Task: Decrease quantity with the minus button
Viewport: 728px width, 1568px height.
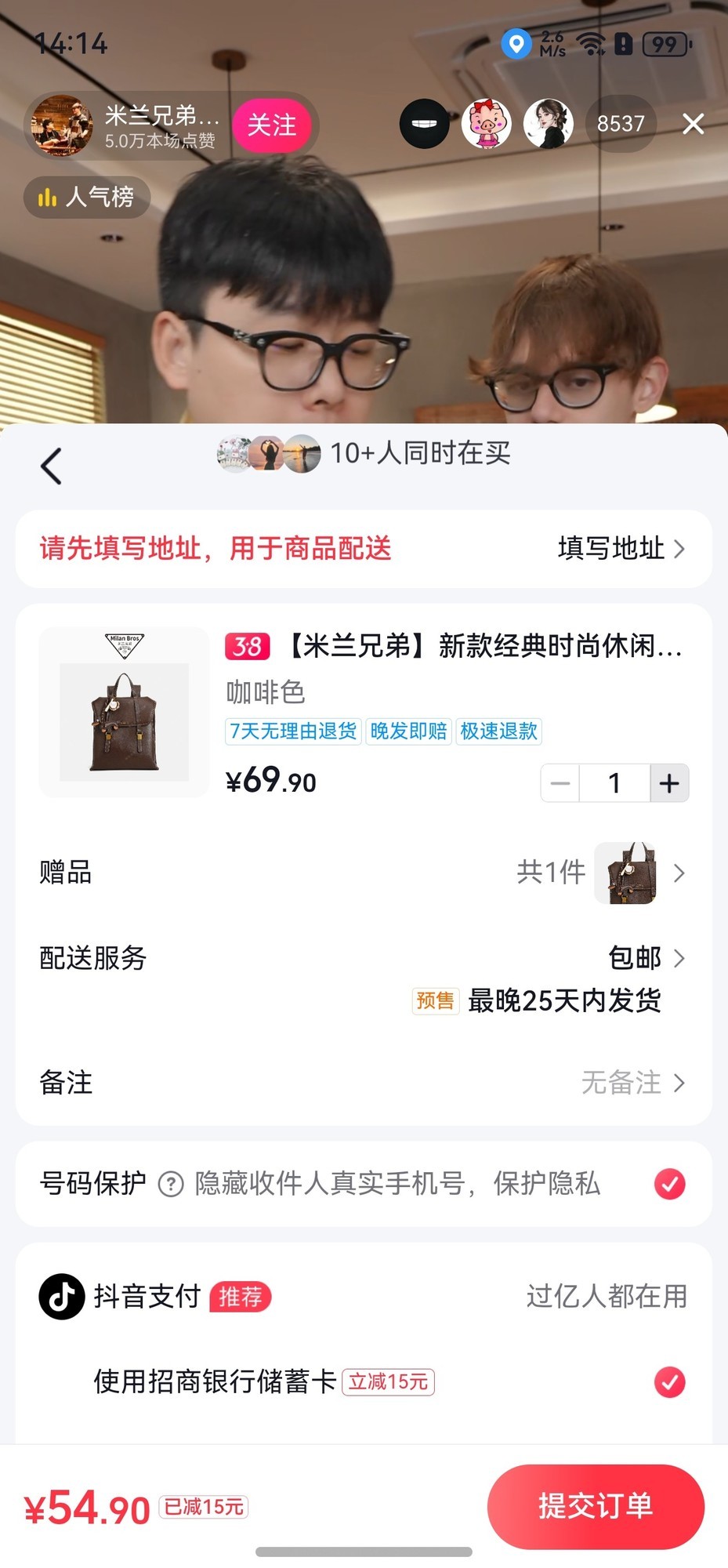Action: tap(560, 783)
